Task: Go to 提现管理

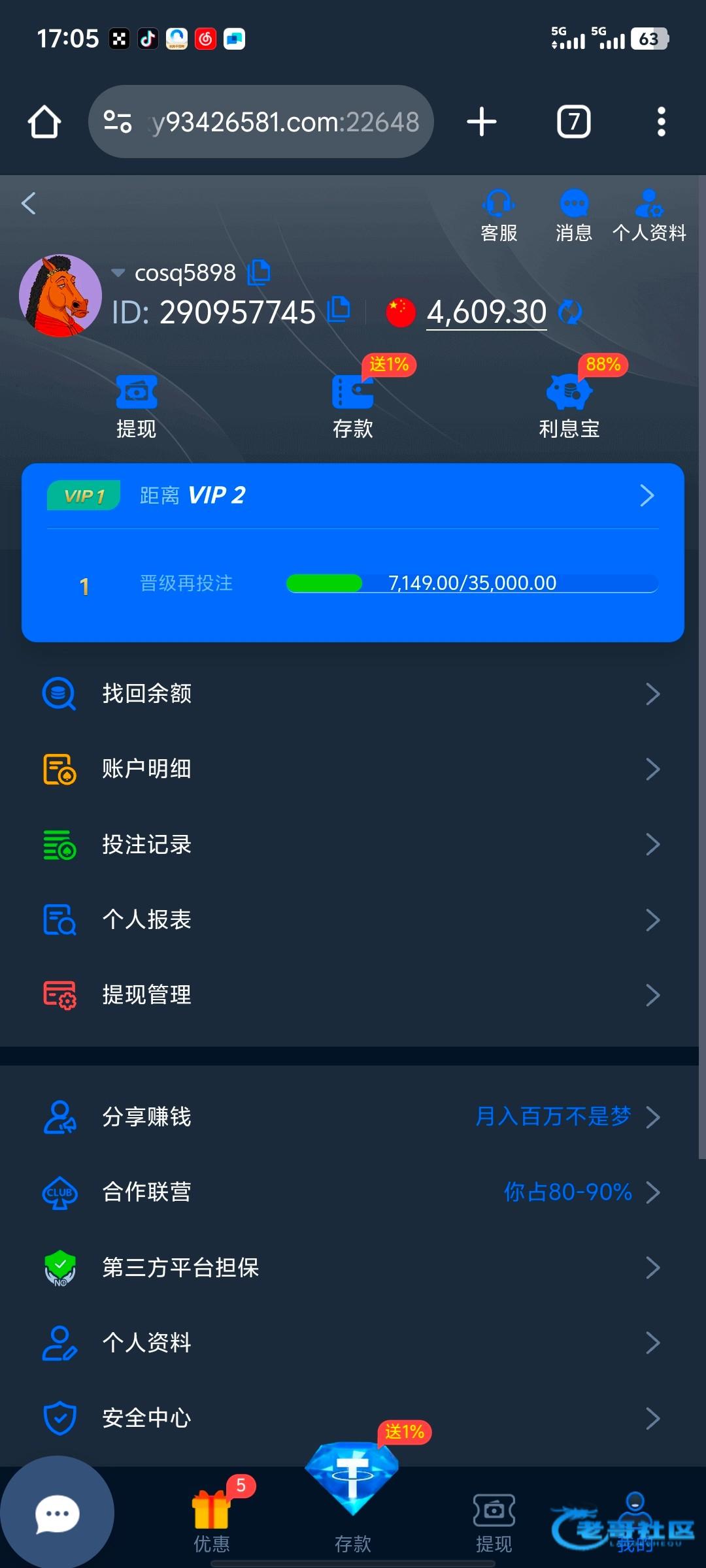Action: point(353,995)
